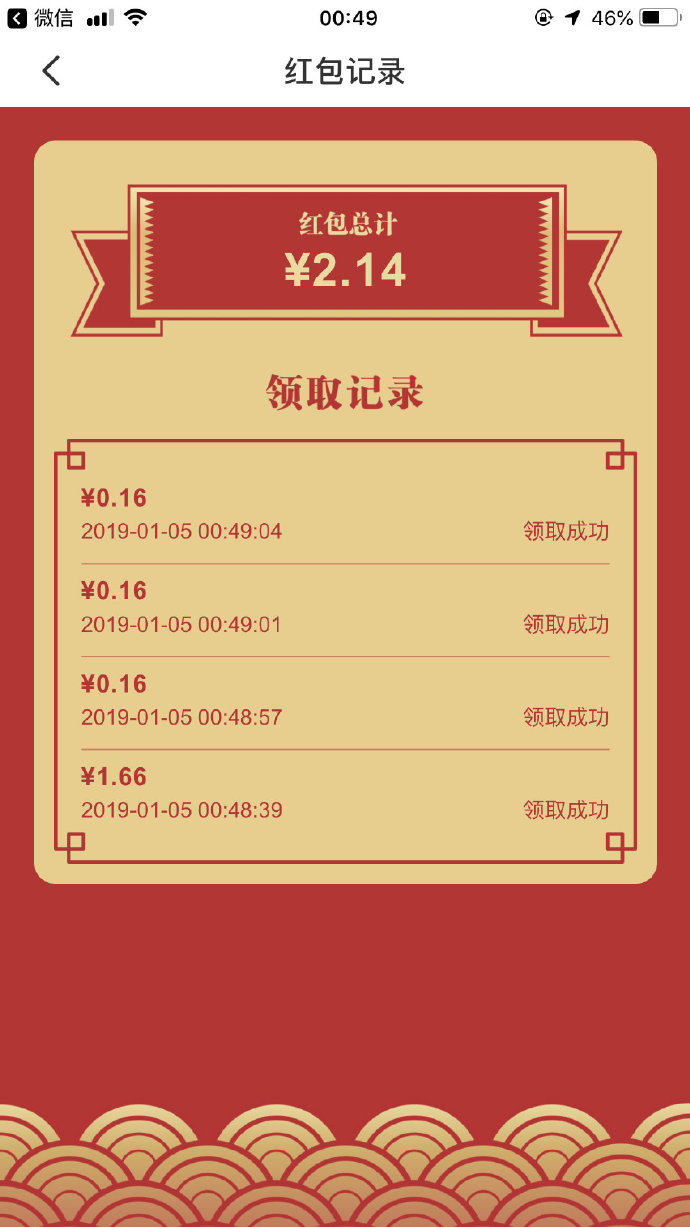Go back from the 红包记录 page
The height and width of the screenshot is (1227, 690).
tap(51, 71)
